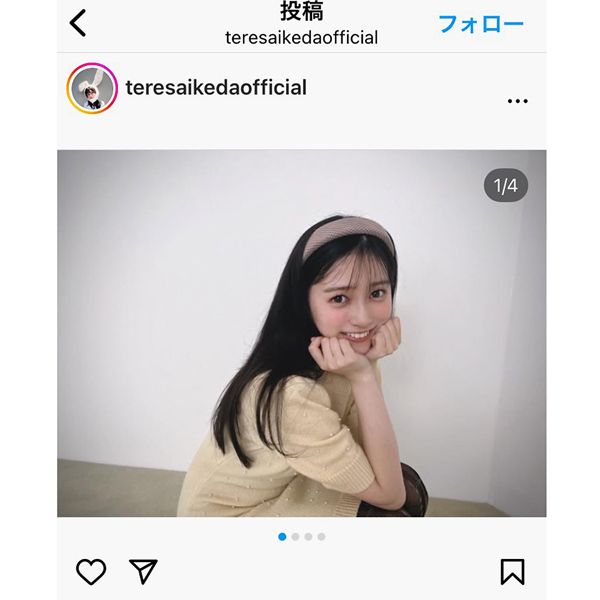Save the post with the bookmark icon
Image resolution: width=600 pixels, height=600 pixels.
pyautogui.click(x=512, y=571)
